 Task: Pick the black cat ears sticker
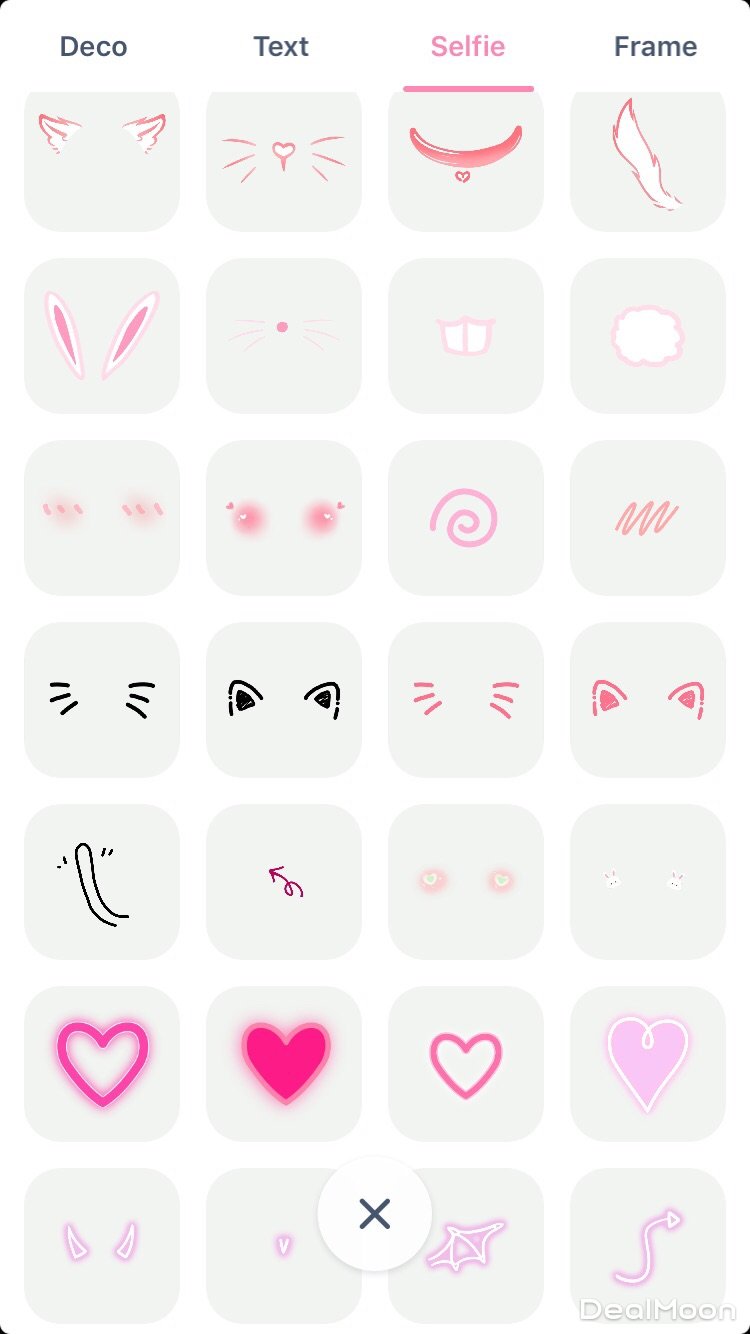click(284, 699)
